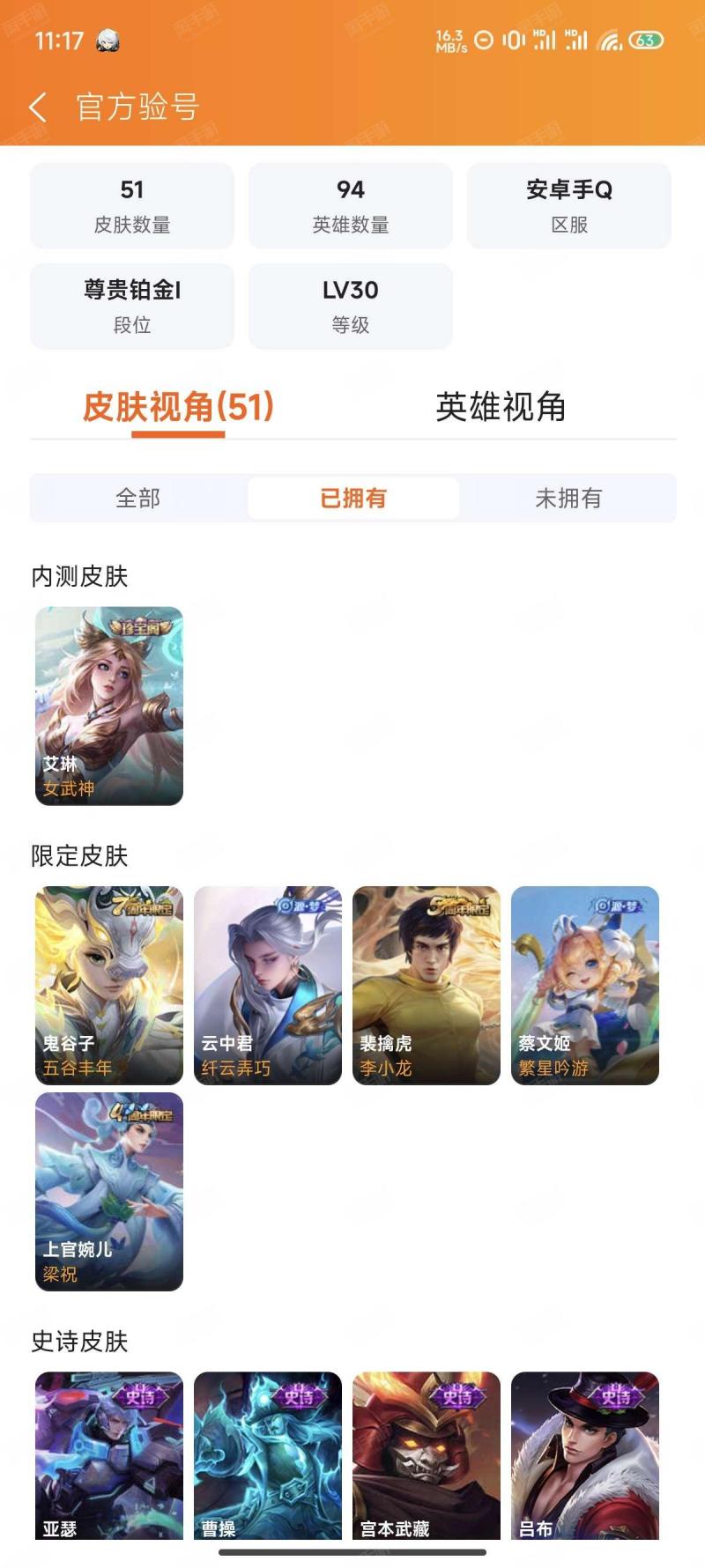
Task: Switch to 英雄视角 tab
Action: [x=500, y=407]
